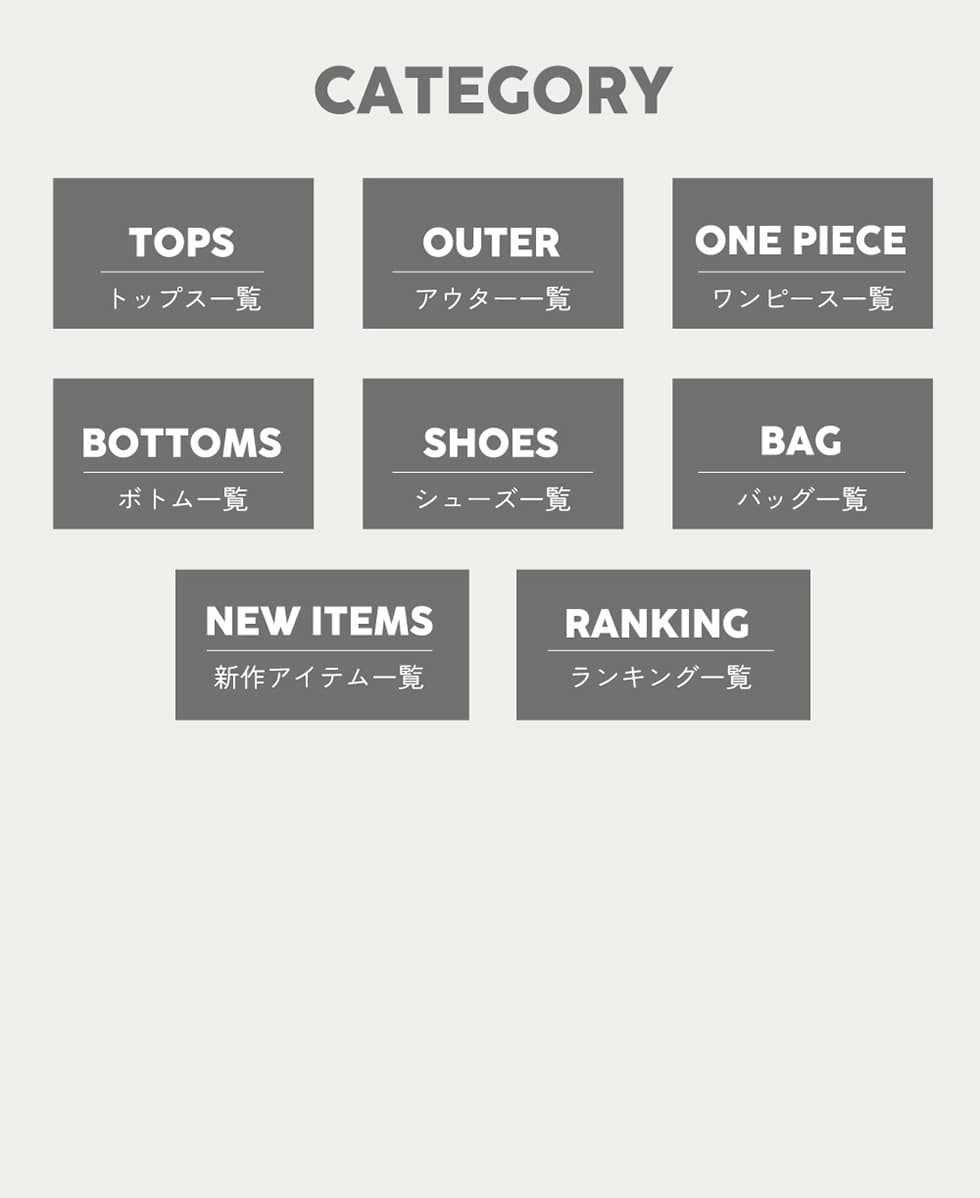
Task: Show the NEW ITEMS list
Action: pos(322,644)
